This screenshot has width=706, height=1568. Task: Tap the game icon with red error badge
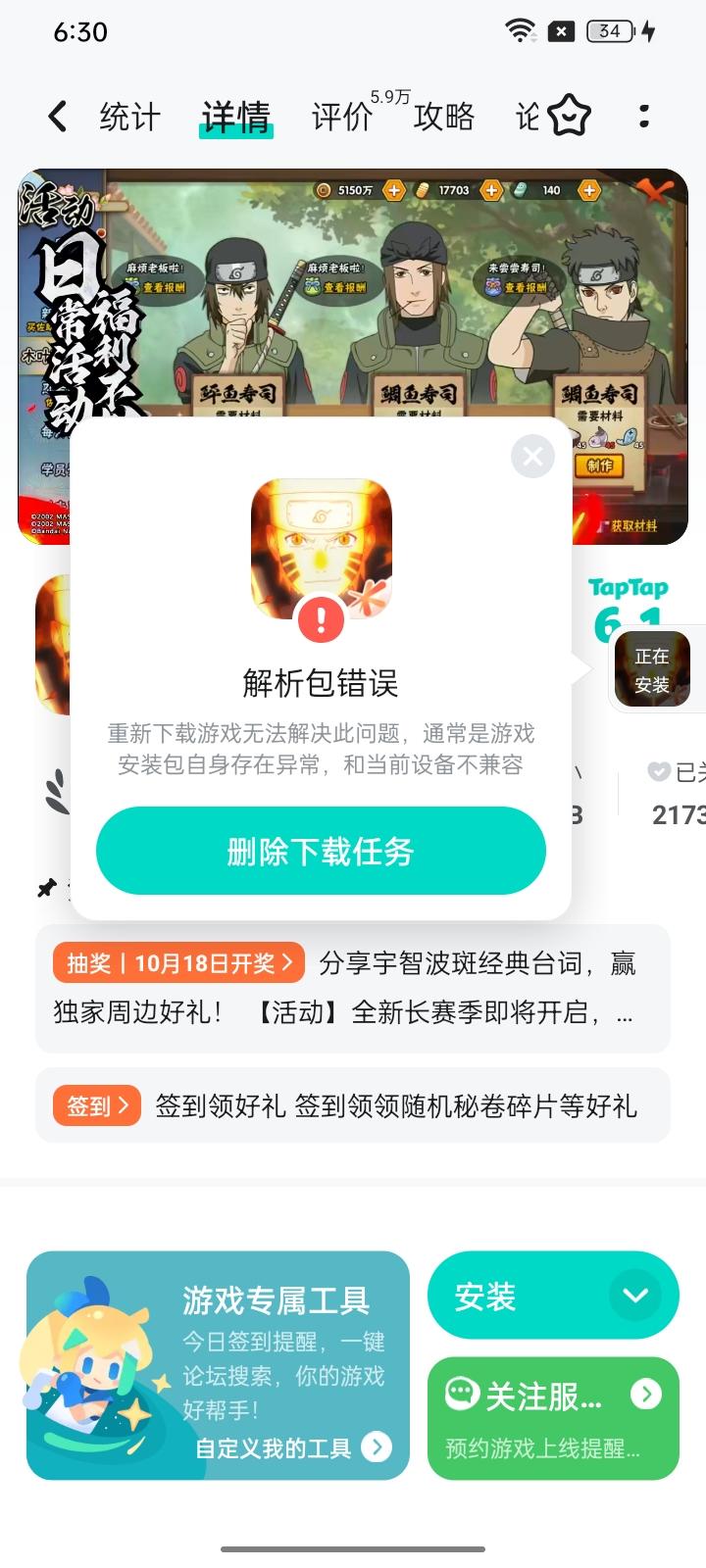(320, 546)
